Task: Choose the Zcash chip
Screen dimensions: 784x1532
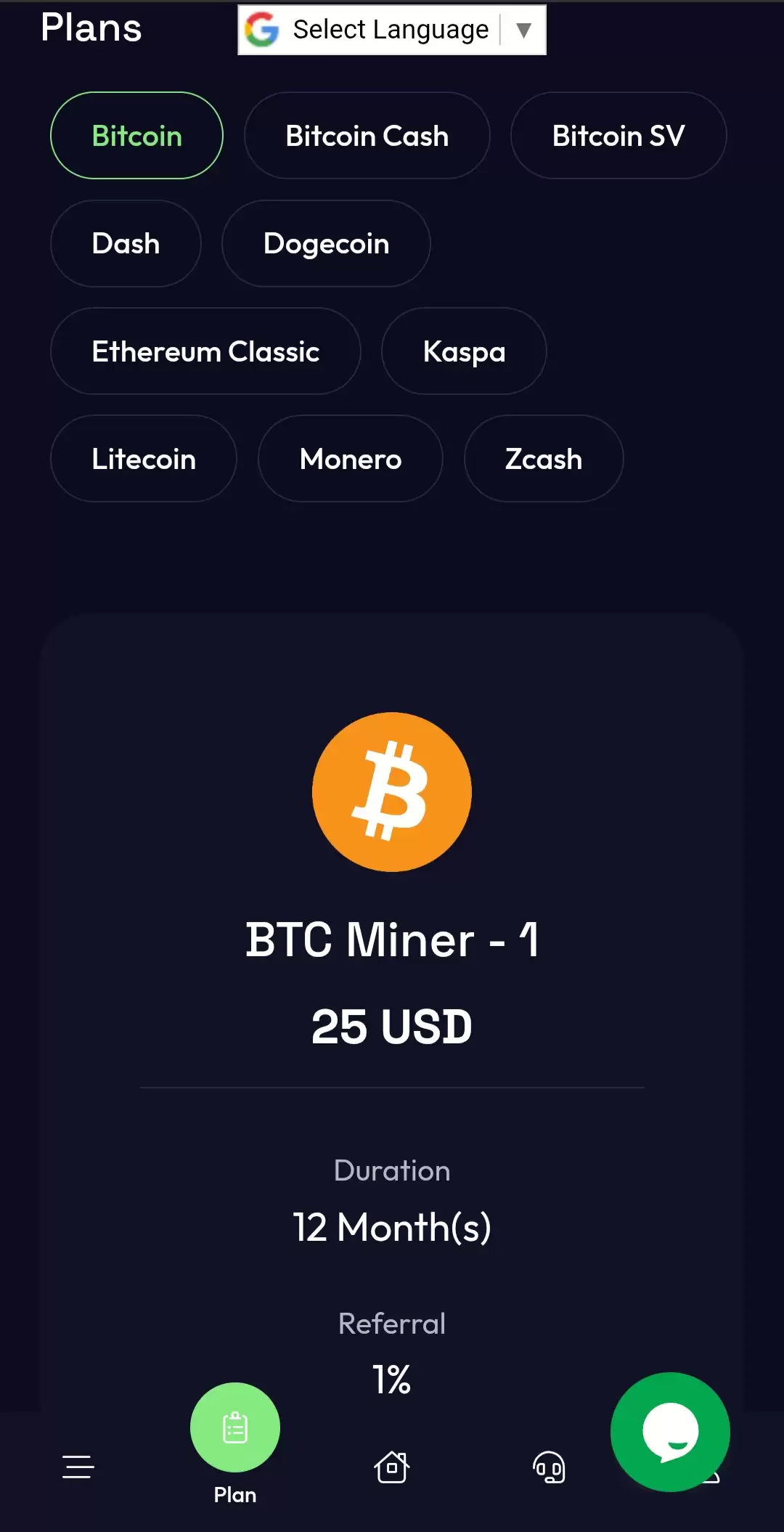Action: tap(543, 459)
